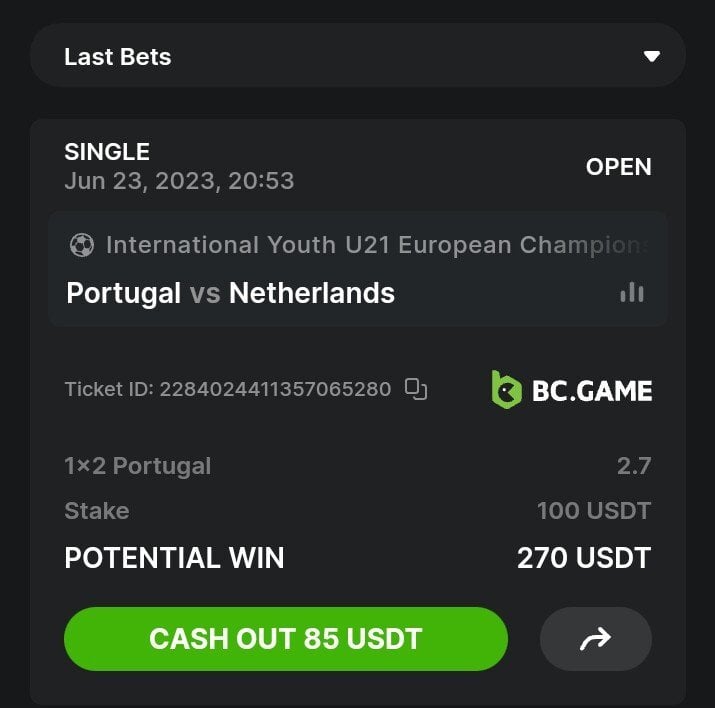Open the Portugal vs Netherlands match

coord(231,293)
